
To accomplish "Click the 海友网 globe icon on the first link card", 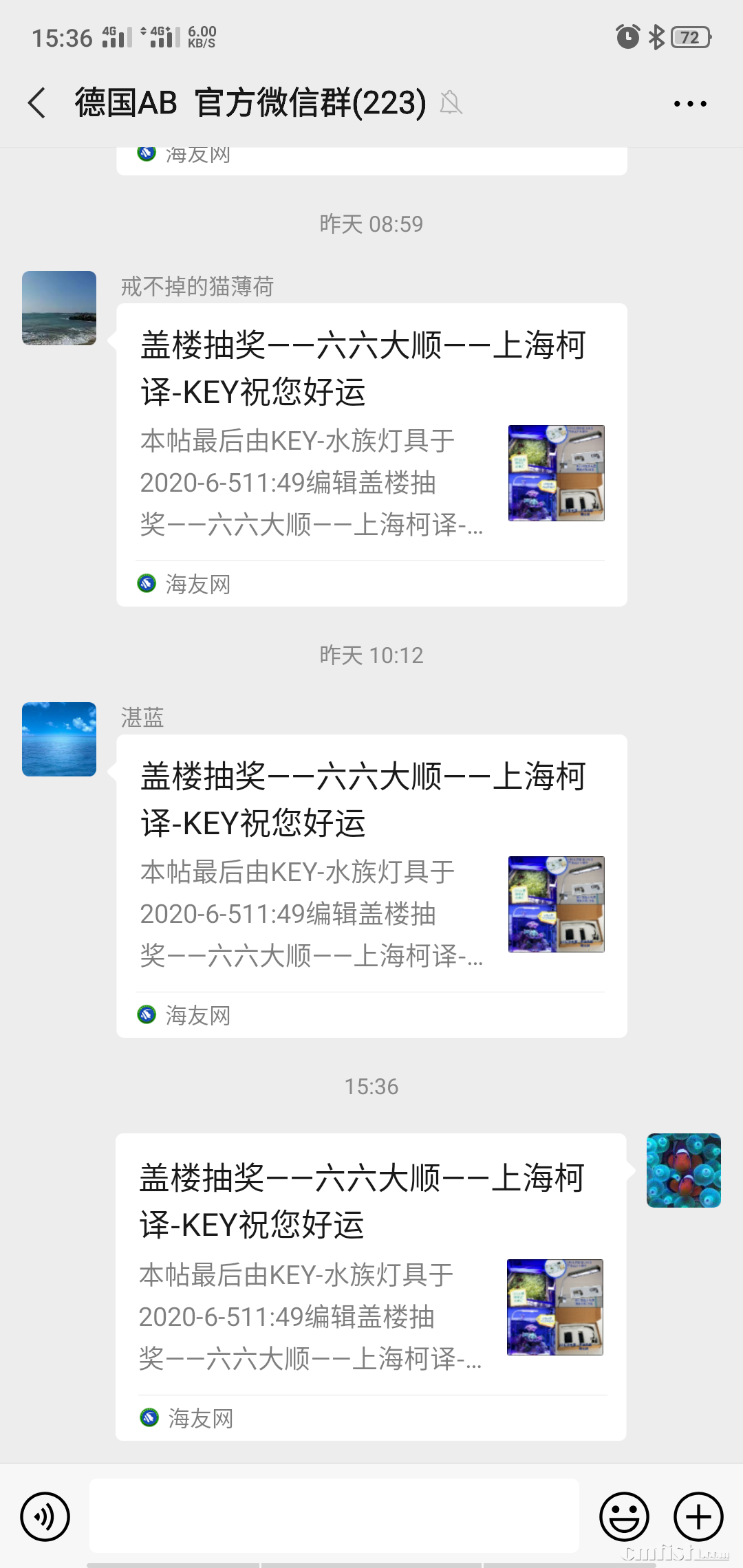I will click(x=146, y=583).
